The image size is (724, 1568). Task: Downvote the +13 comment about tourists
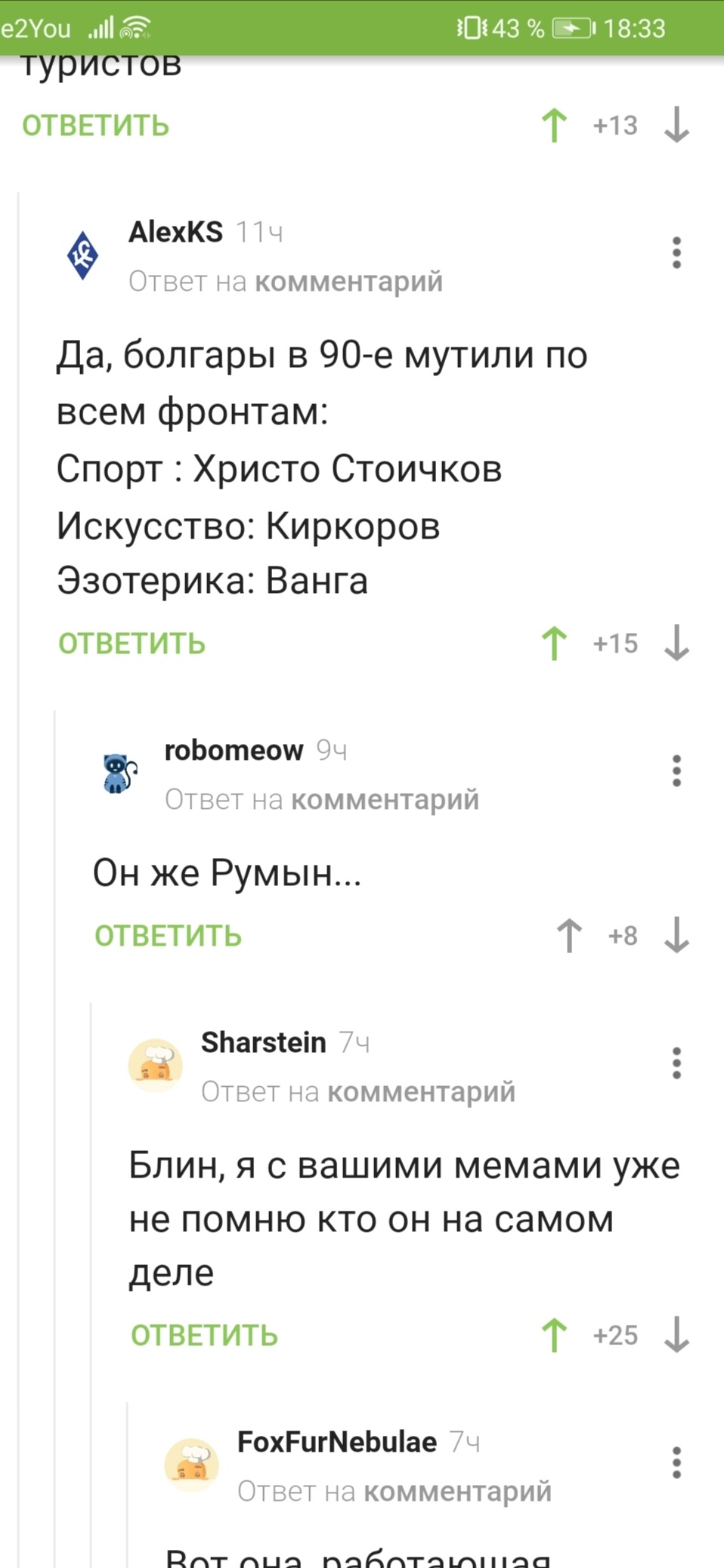[676, 125]
